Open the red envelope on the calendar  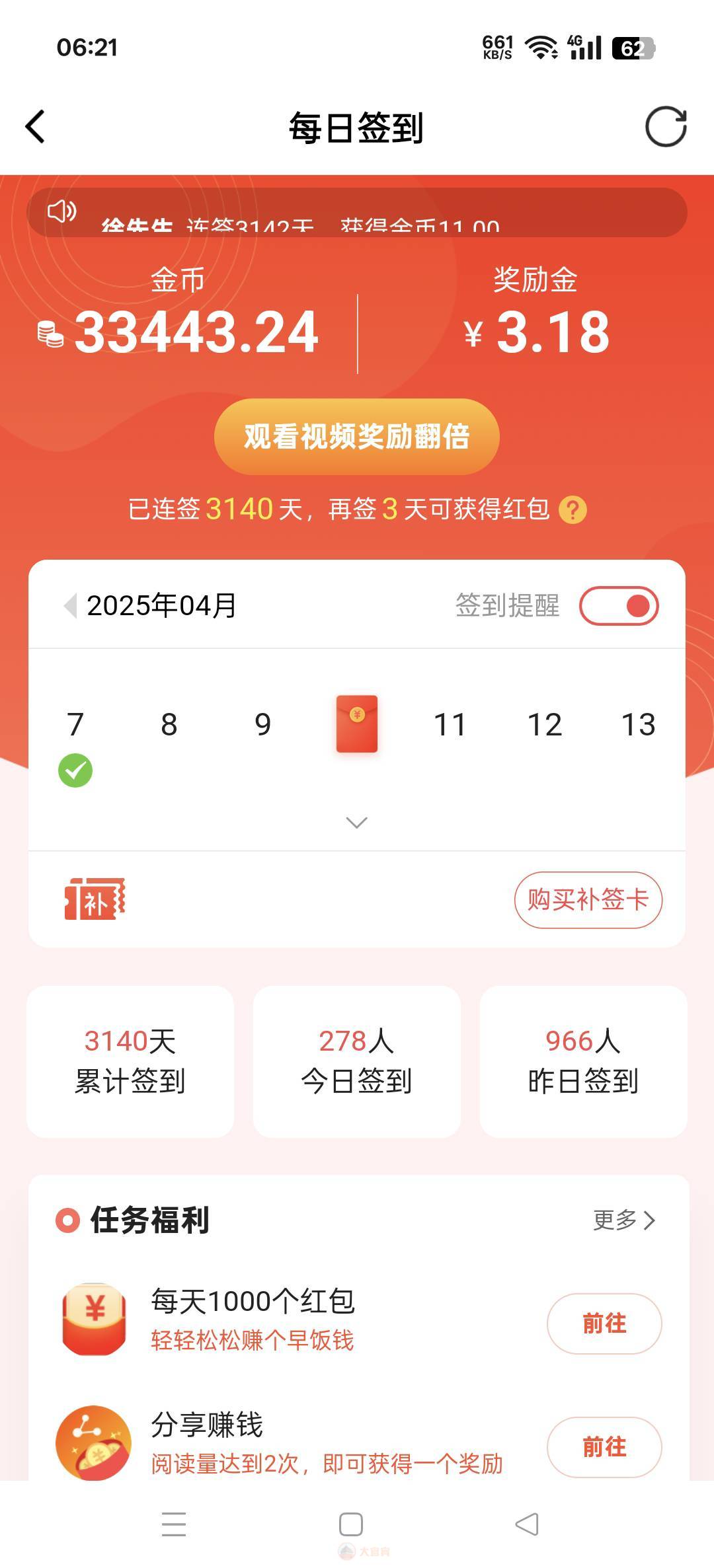coord(357,724)
